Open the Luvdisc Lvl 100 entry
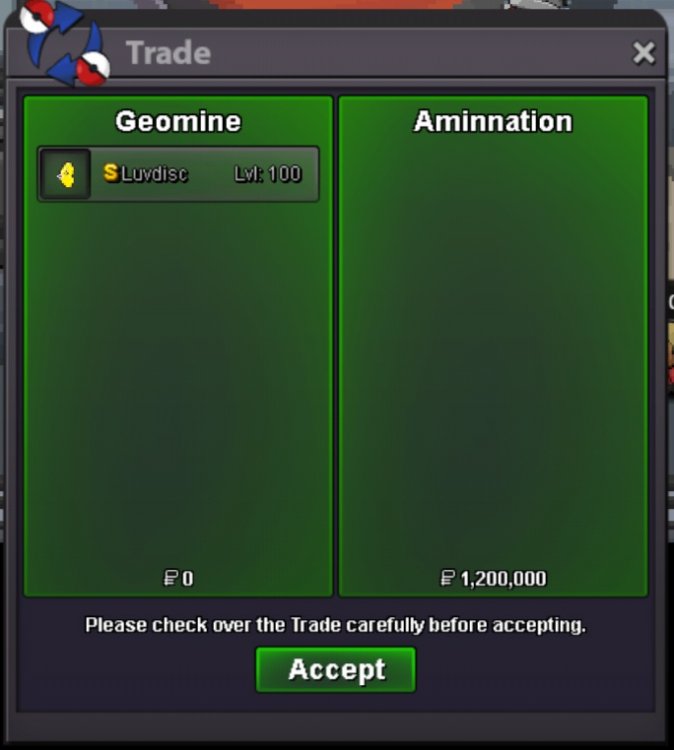The width and height of the screenshot is (674, 750). [x=178, y=174]
